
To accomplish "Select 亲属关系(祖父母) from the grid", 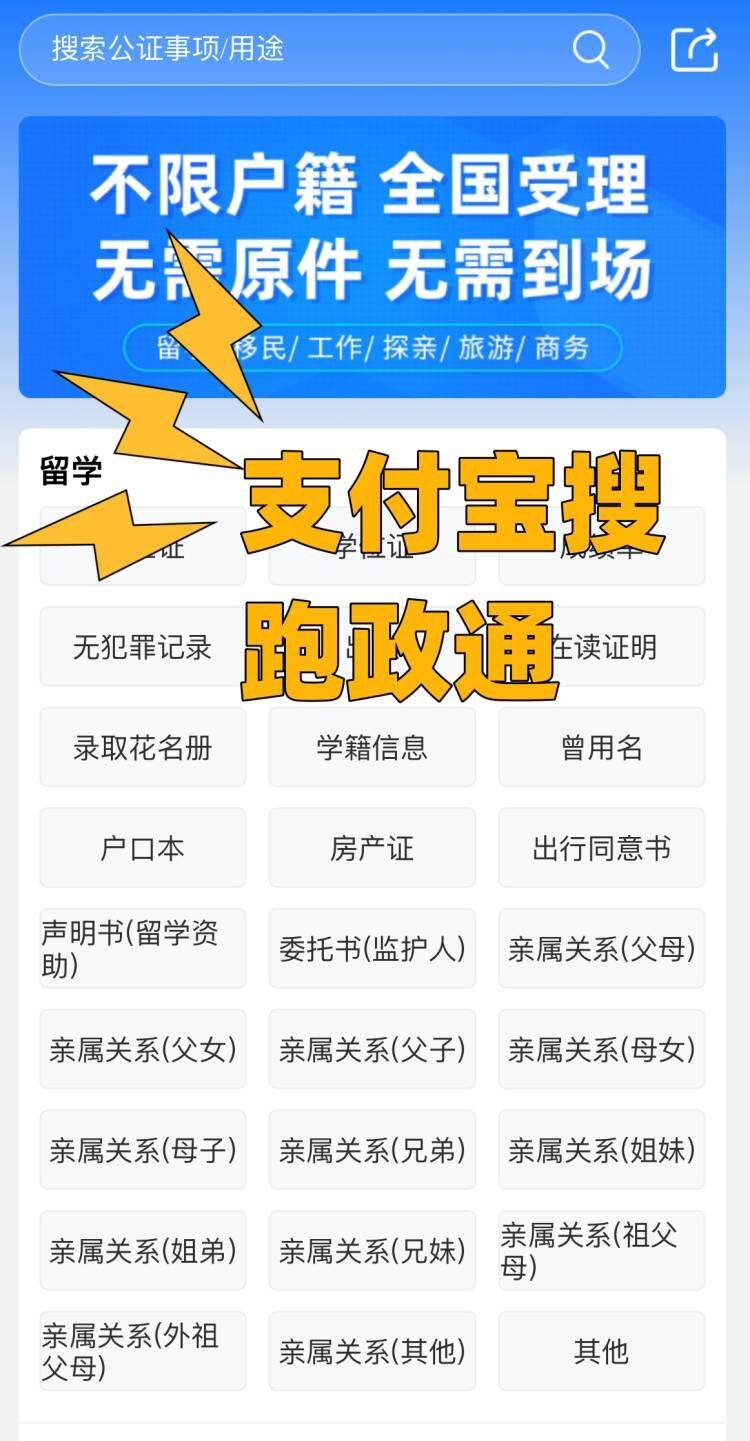I will (x=600, y=1250).
